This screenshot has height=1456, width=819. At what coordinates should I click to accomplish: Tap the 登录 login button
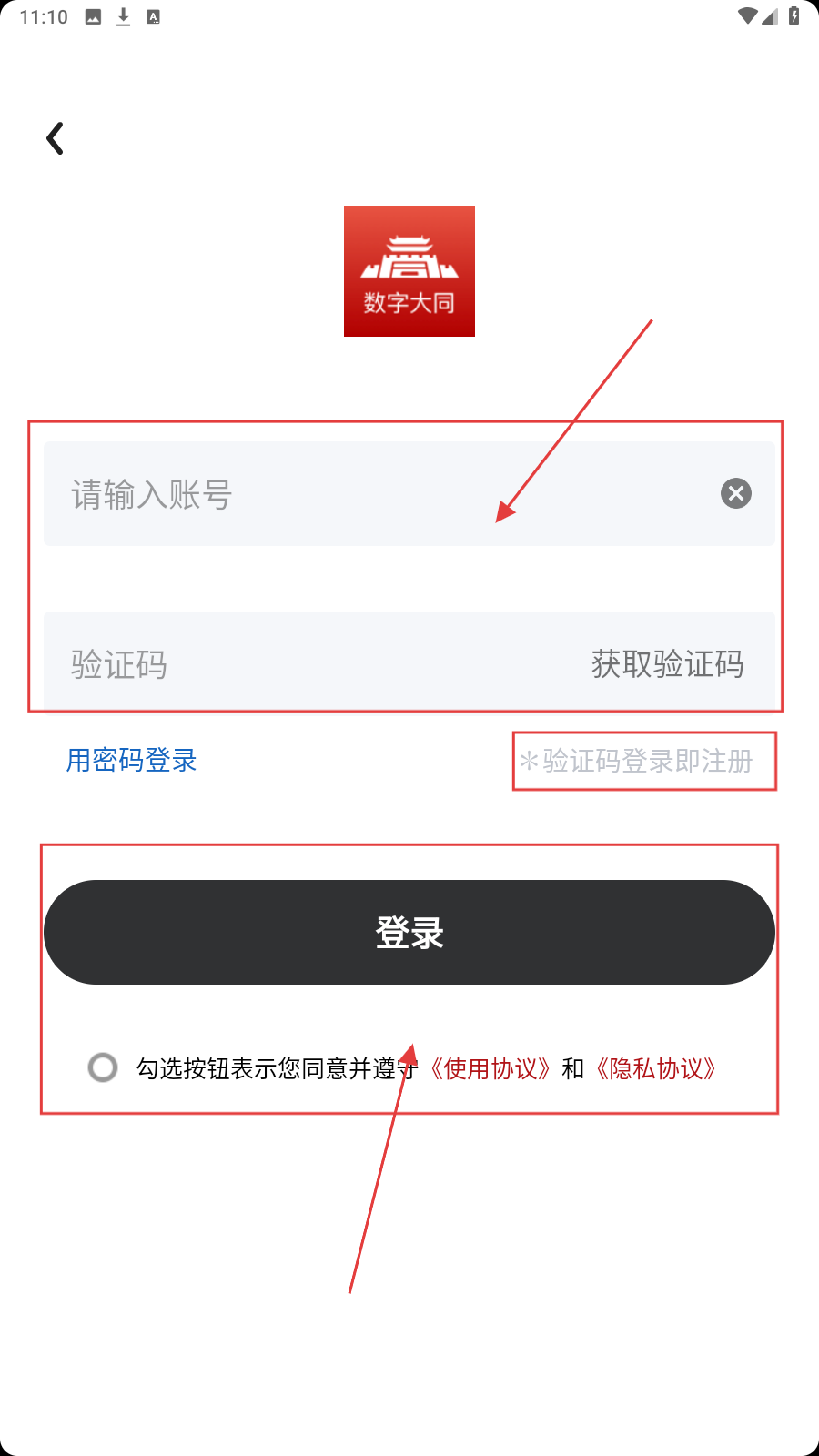[x=409, y=932]
